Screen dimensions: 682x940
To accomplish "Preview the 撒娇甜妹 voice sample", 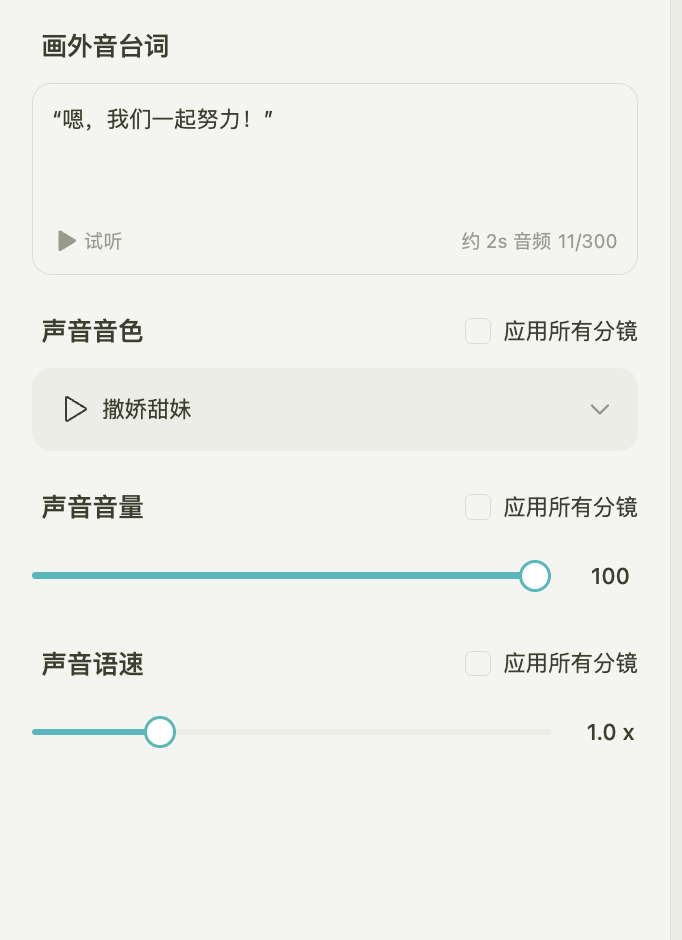I will [x=75, y=409].
